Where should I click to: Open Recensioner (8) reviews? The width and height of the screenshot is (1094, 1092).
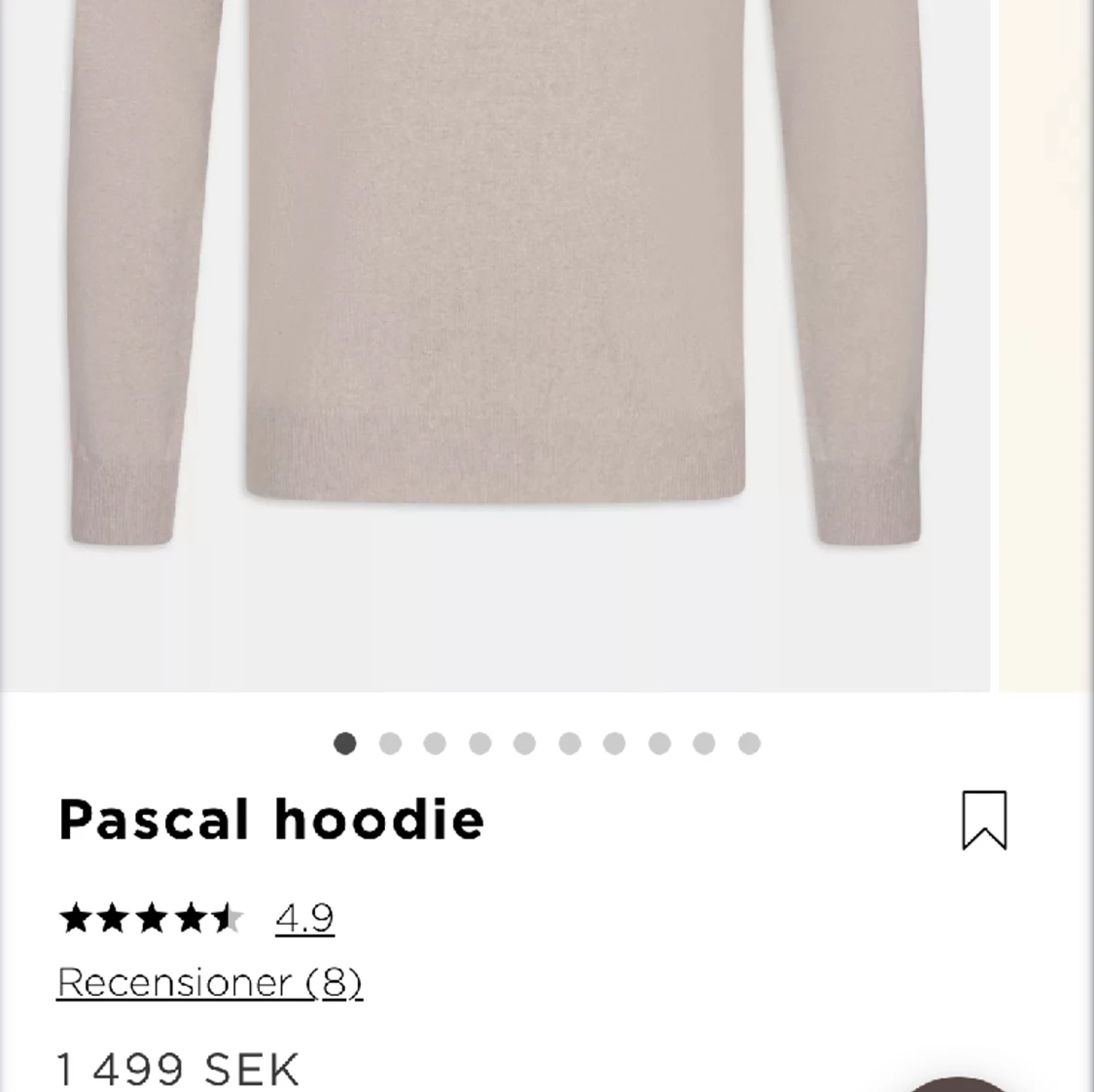point(209,982)
